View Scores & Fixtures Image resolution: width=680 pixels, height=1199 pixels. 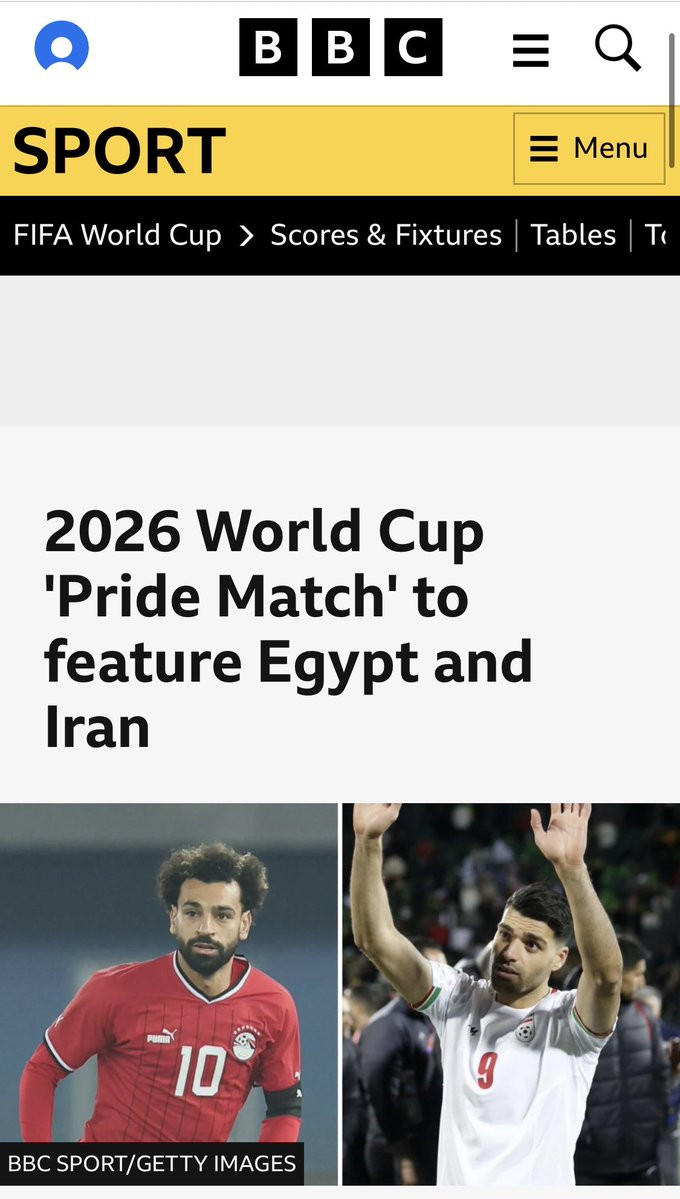click(386, 235)
